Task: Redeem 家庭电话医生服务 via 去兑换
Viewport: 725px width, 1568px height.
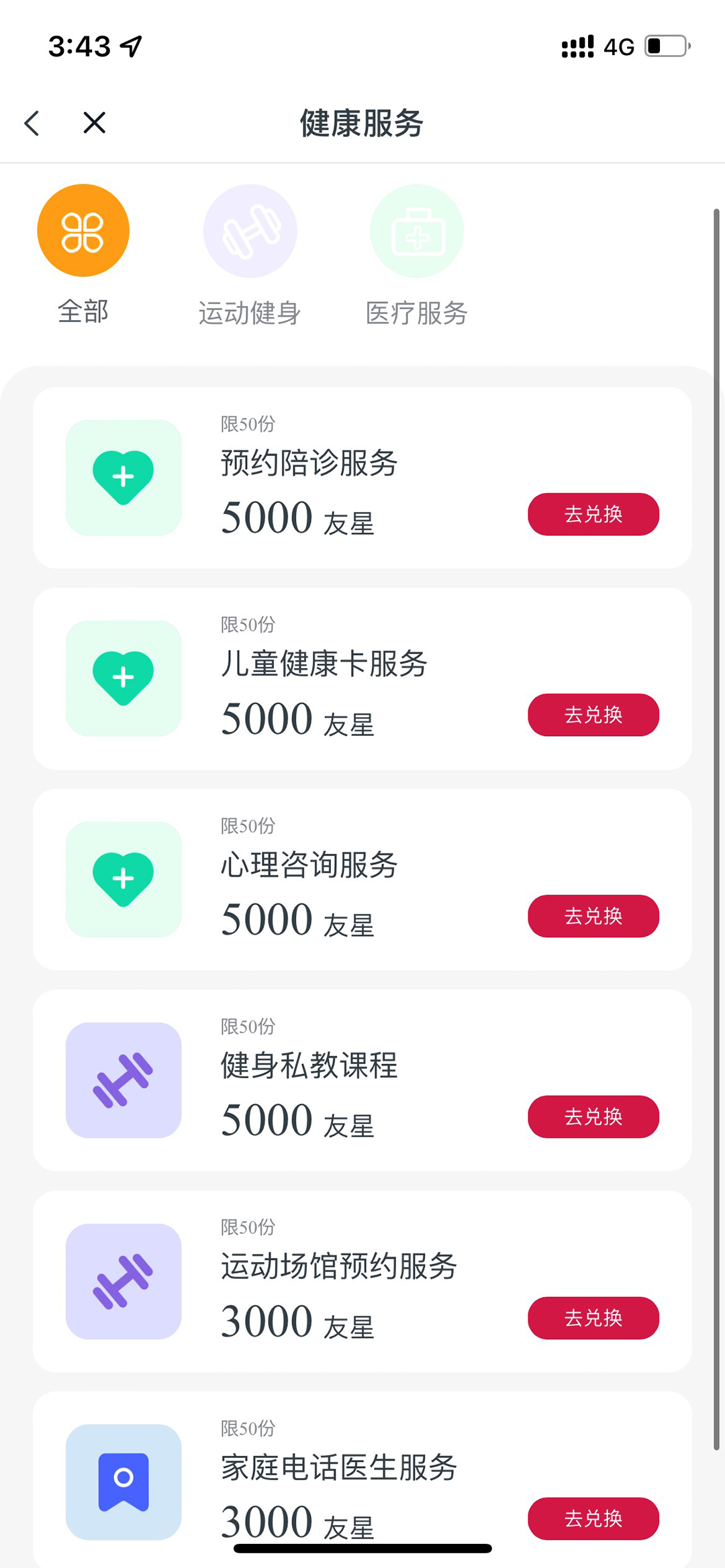Action: click(x=593, y=1518)
